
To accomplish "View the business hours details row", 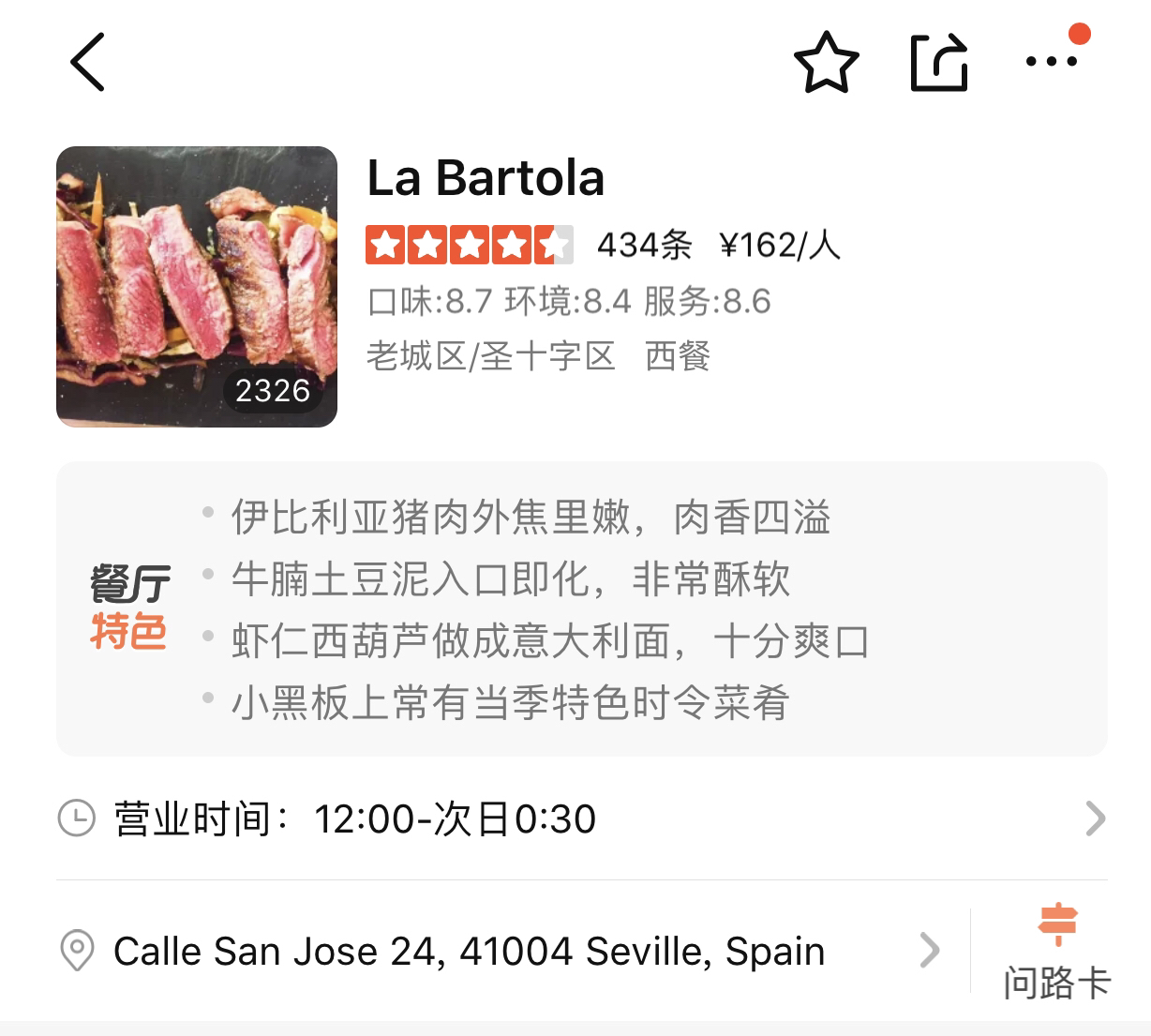I will (x=581, y=818).
